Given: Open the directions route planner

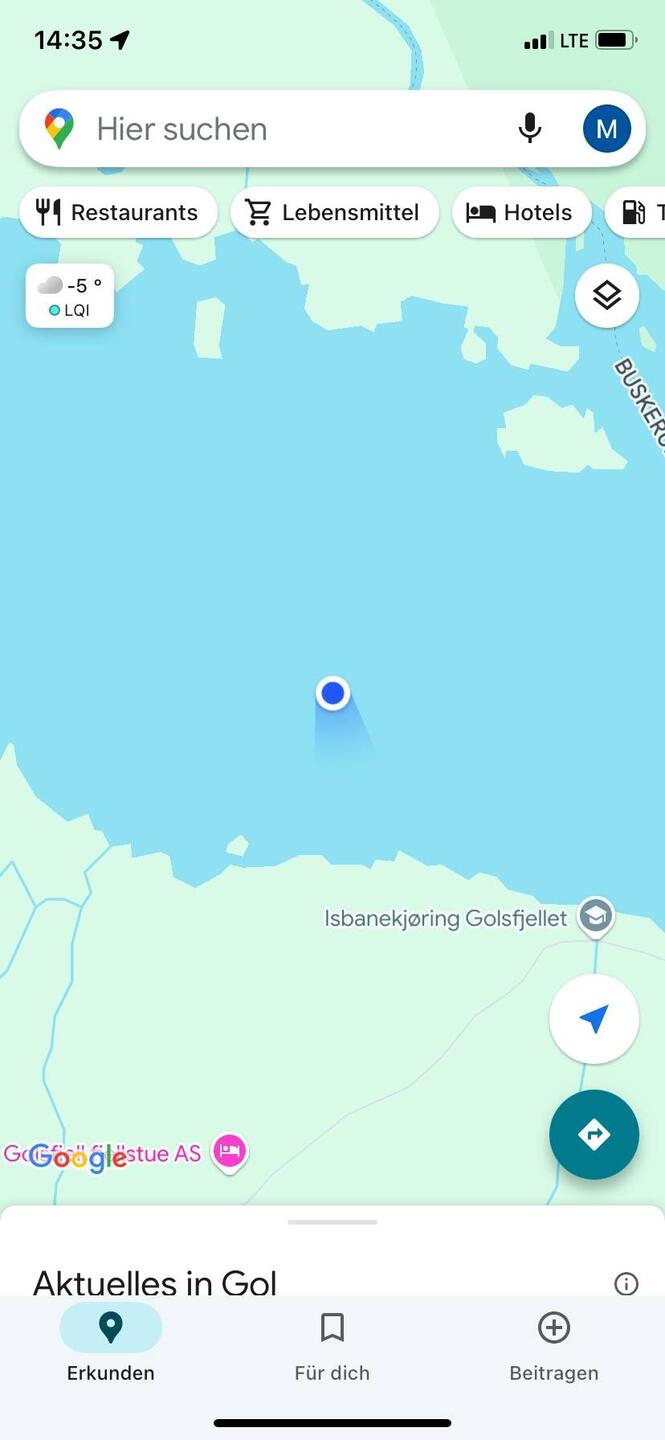Looking at the screenshot, I should 594,1134.
